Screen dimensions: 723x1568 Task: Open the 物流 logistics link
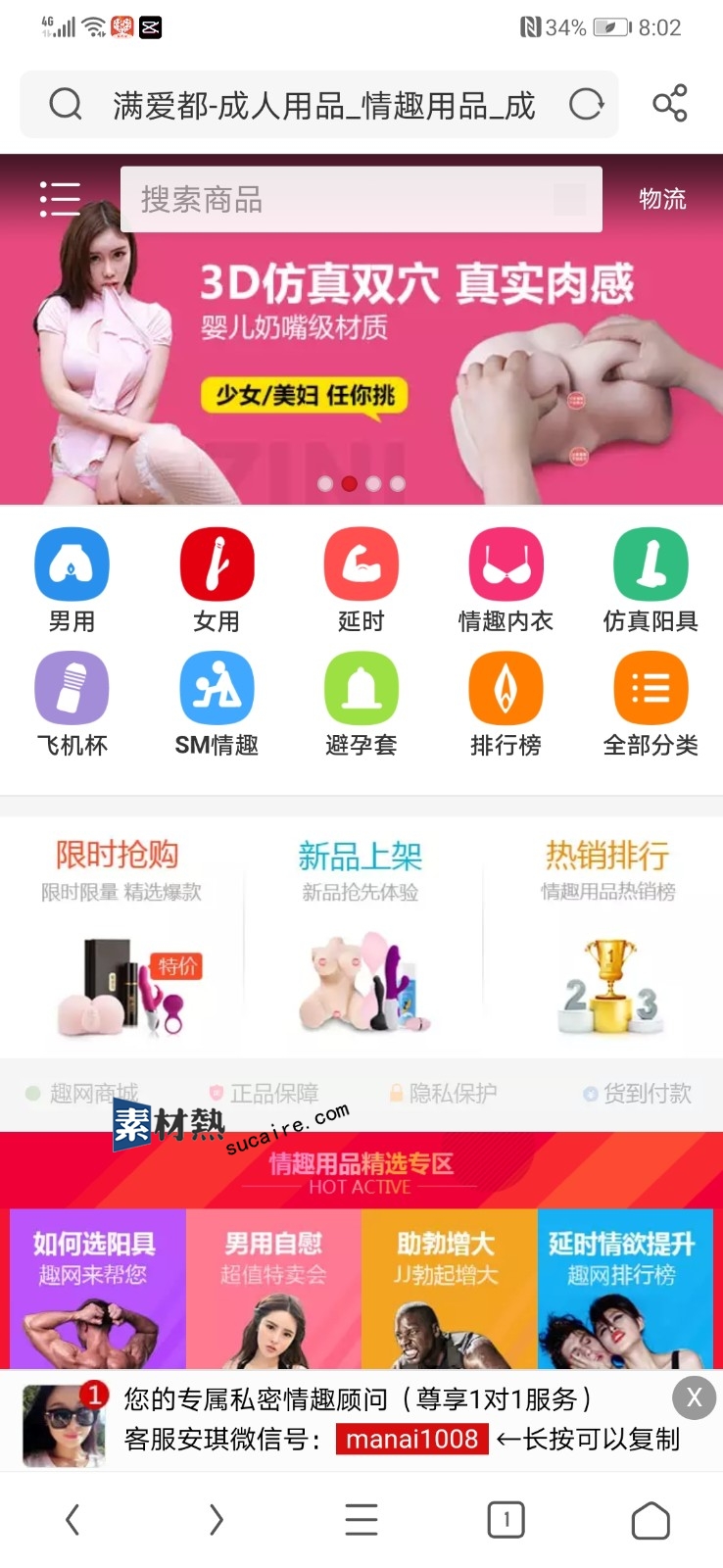(662, 200)
